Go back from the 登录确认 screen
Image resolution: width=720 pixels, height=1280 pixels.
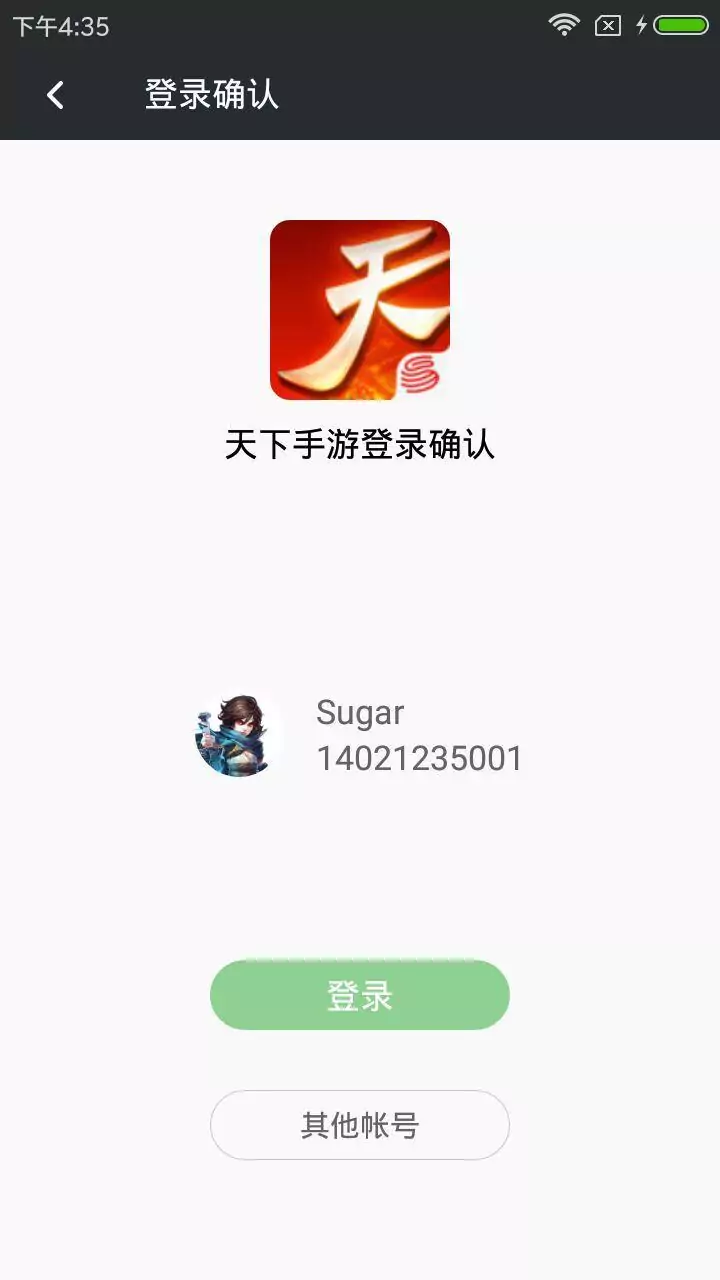[55, 95]
